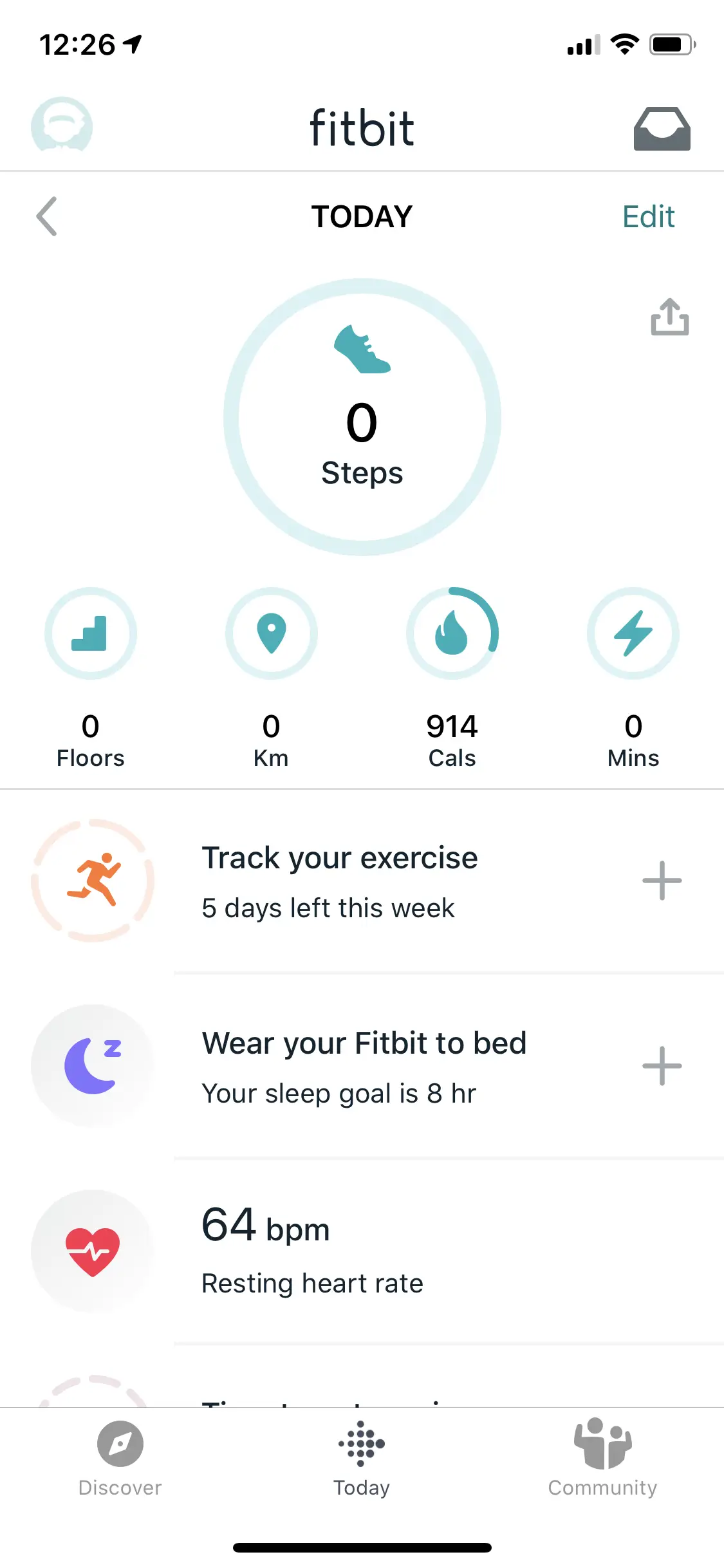Open the inbox tray icon
This screenshot has width=724, height=1568.
[662, 128]
